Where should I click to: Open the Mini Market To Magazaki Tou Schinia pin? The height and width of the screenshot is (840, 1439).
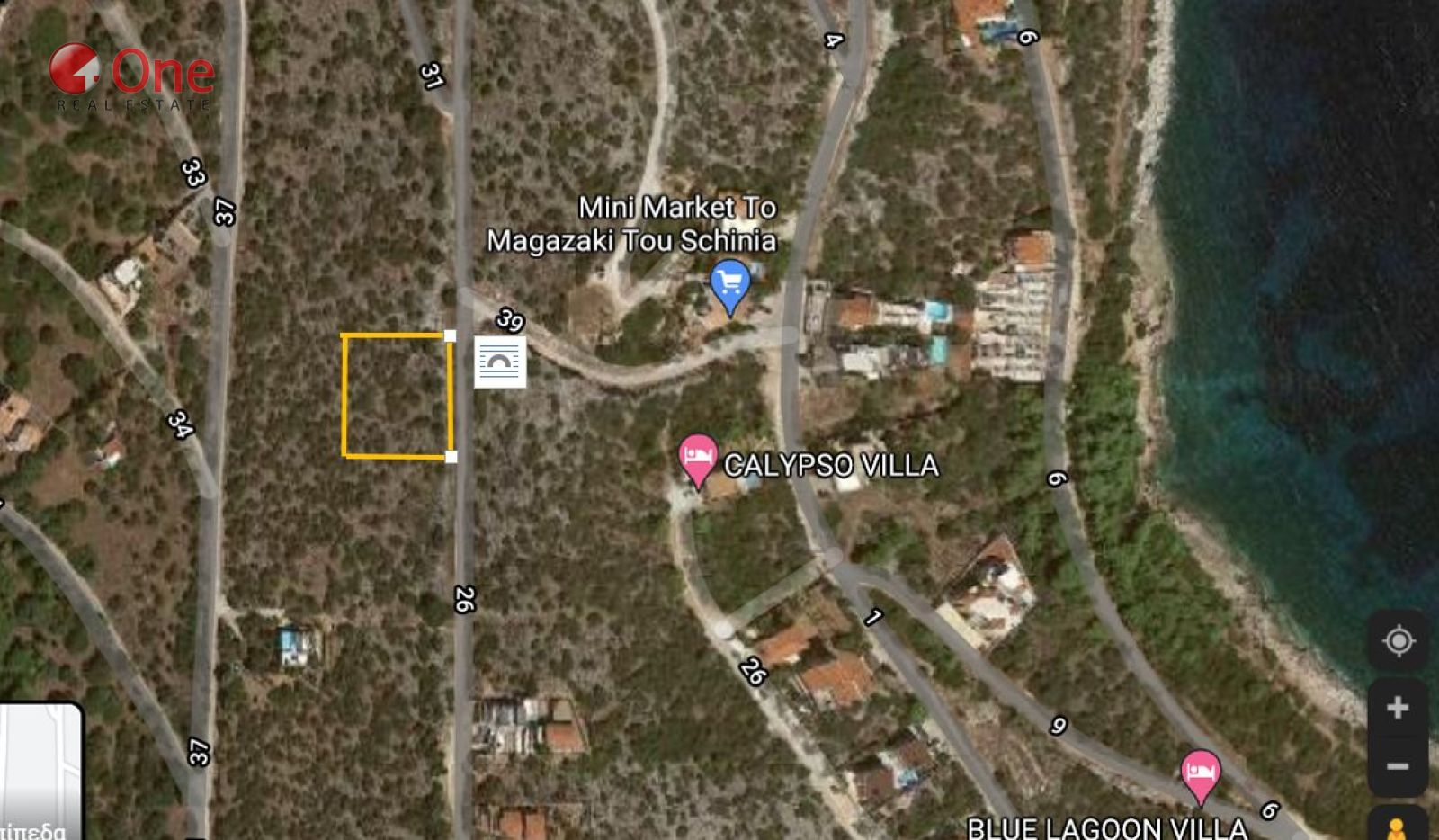(x=730, y=286)
